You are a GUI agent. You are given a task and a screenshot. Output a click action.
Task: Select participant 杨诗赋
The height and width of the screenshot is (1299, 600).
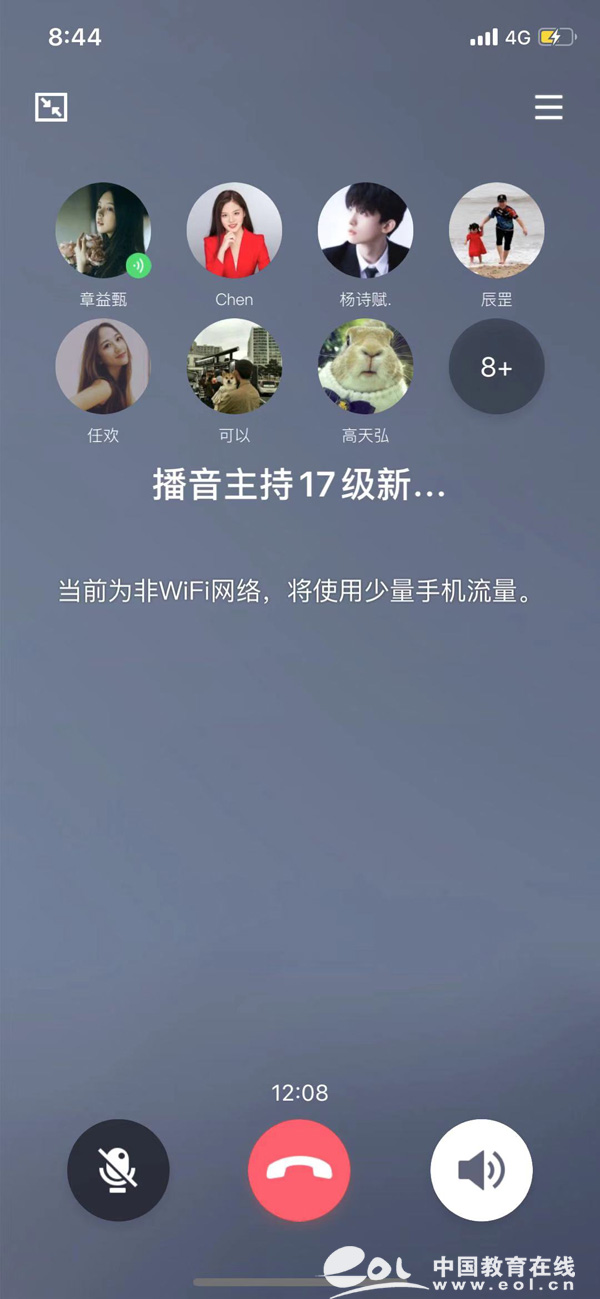(365, 231)
